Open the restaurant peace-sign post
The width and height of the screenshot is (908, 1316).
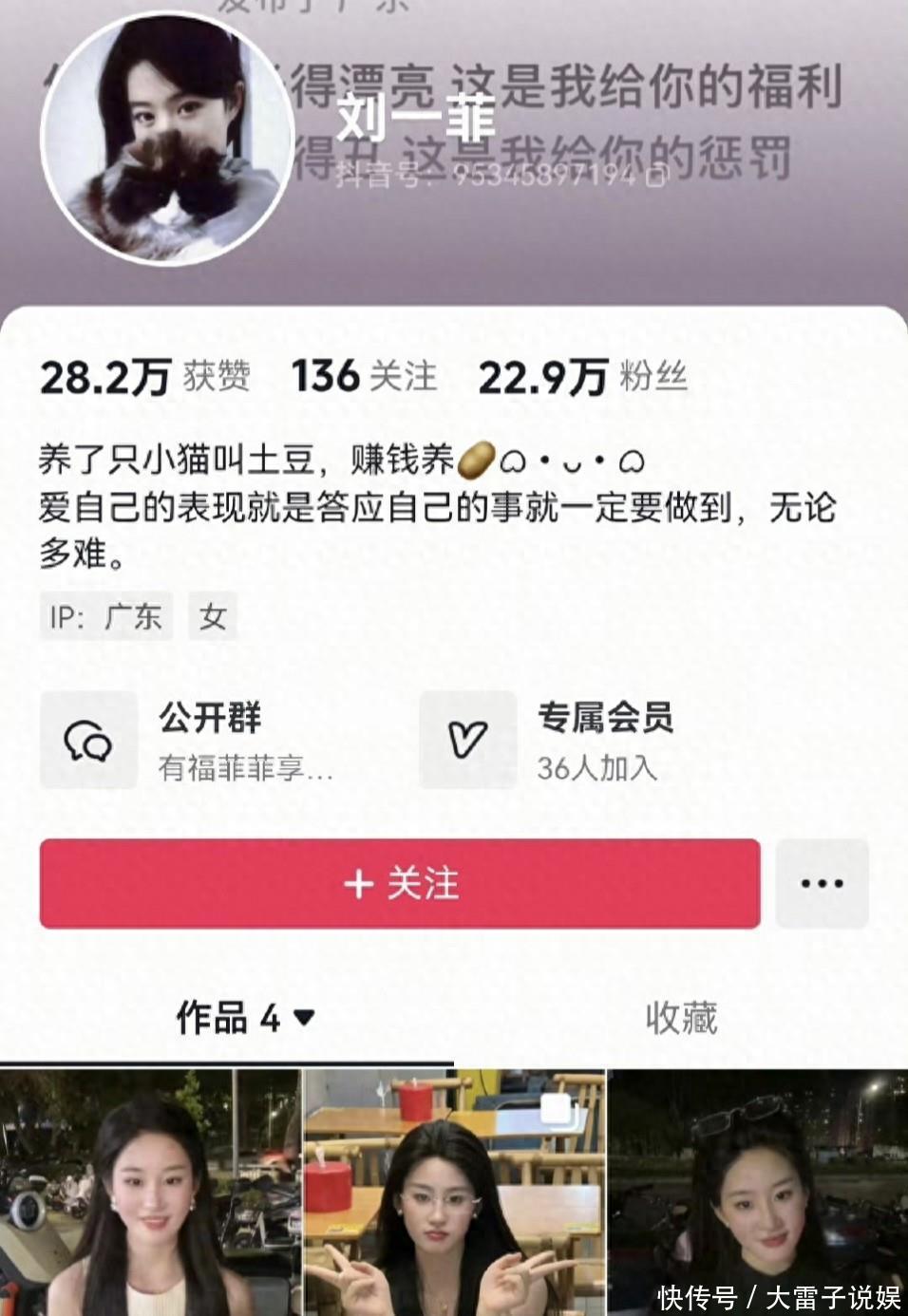(454, 1193)
